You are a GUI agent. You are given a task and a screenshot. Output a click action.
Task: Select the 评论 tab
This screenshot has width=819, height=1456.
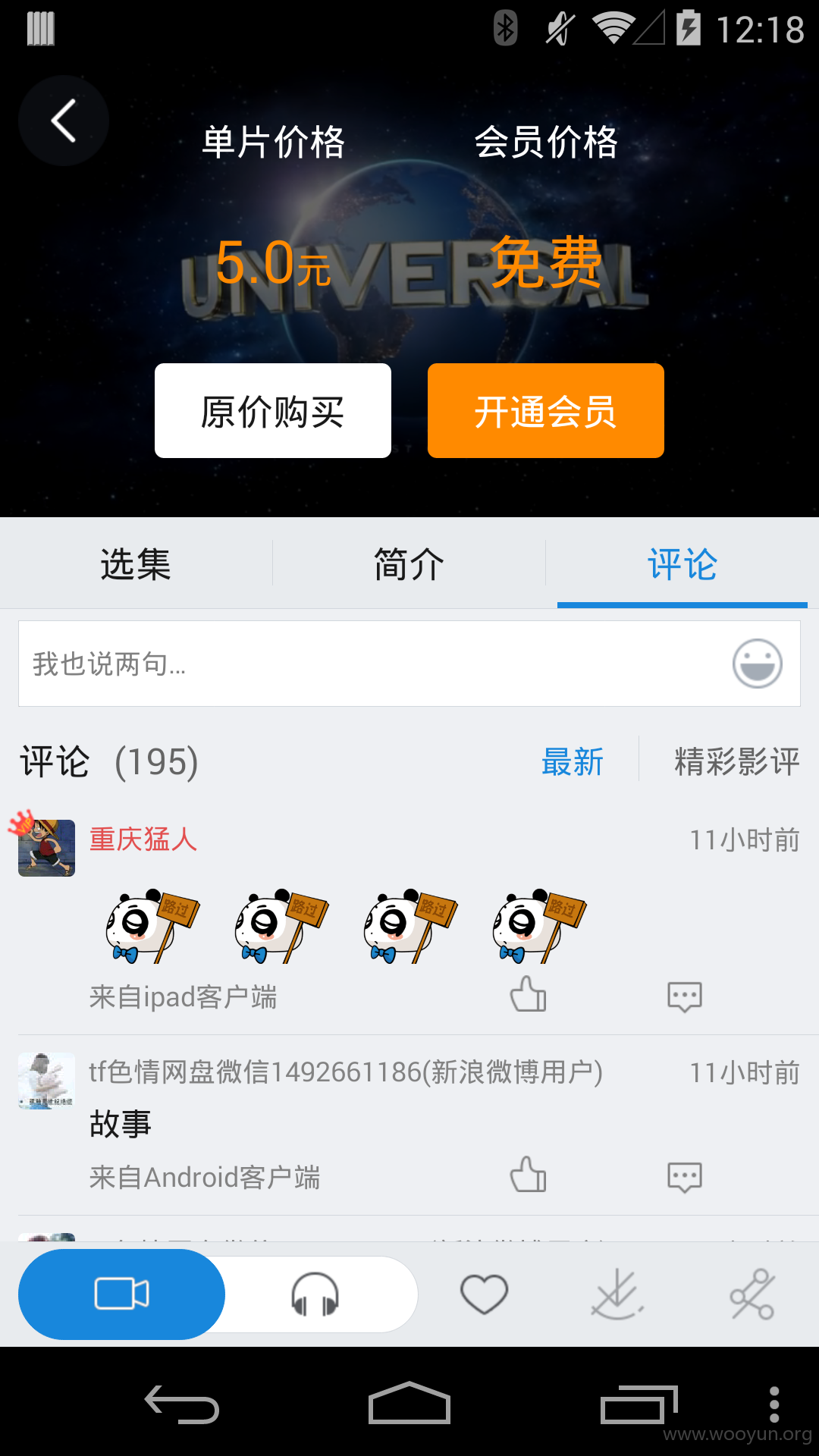tap(682, 563)
